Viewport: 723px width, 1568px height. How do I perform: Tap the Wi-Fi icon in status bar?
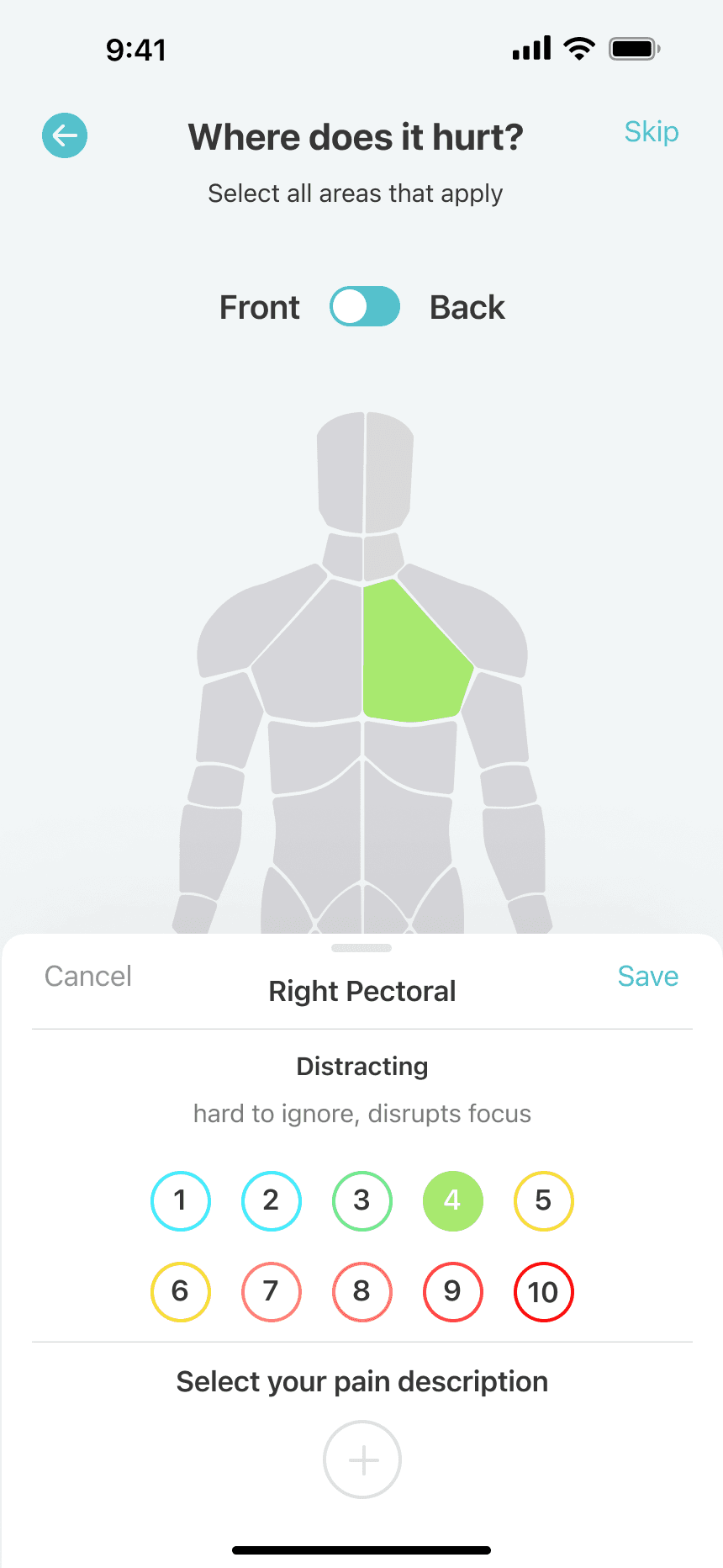[x=578, y=48]
